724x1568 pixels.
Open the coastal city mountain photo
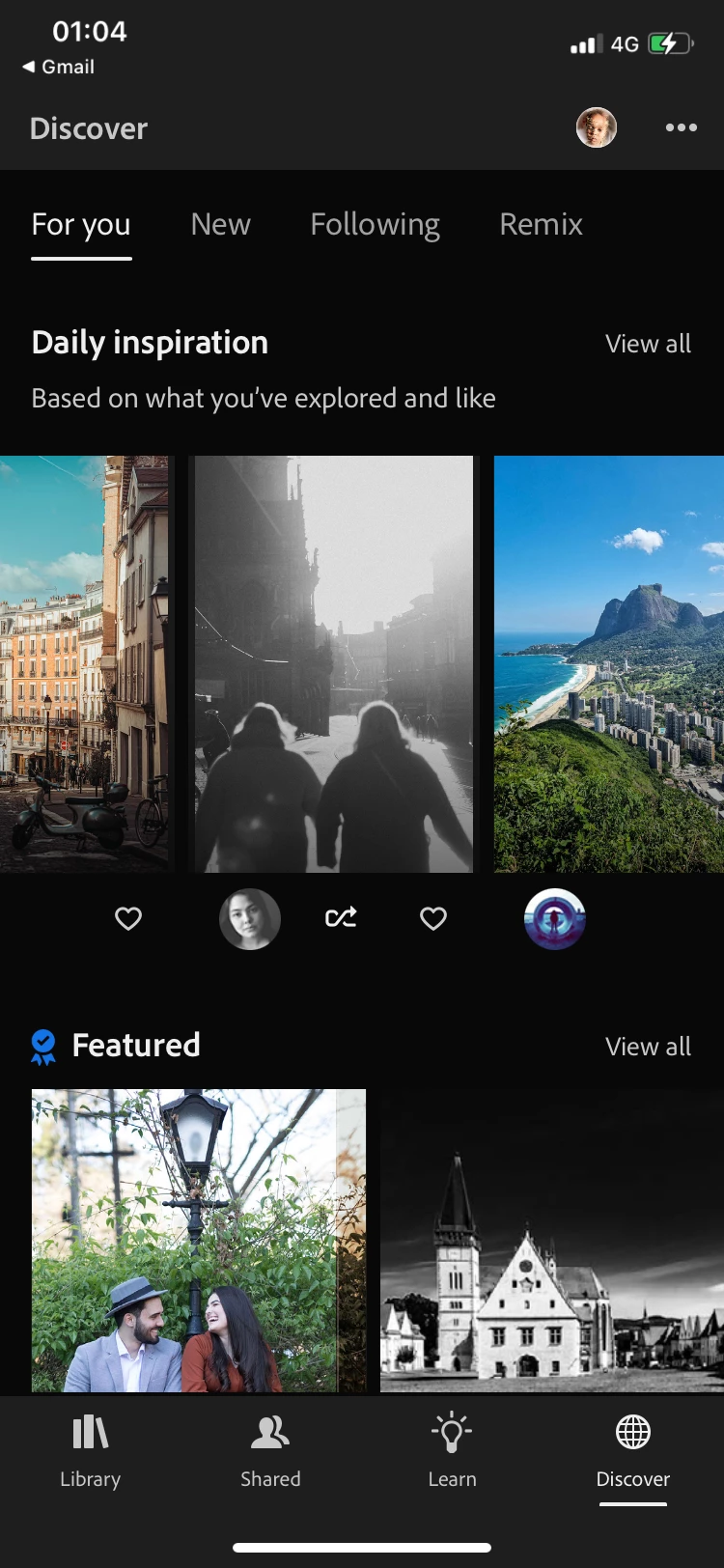click(609, 663)
